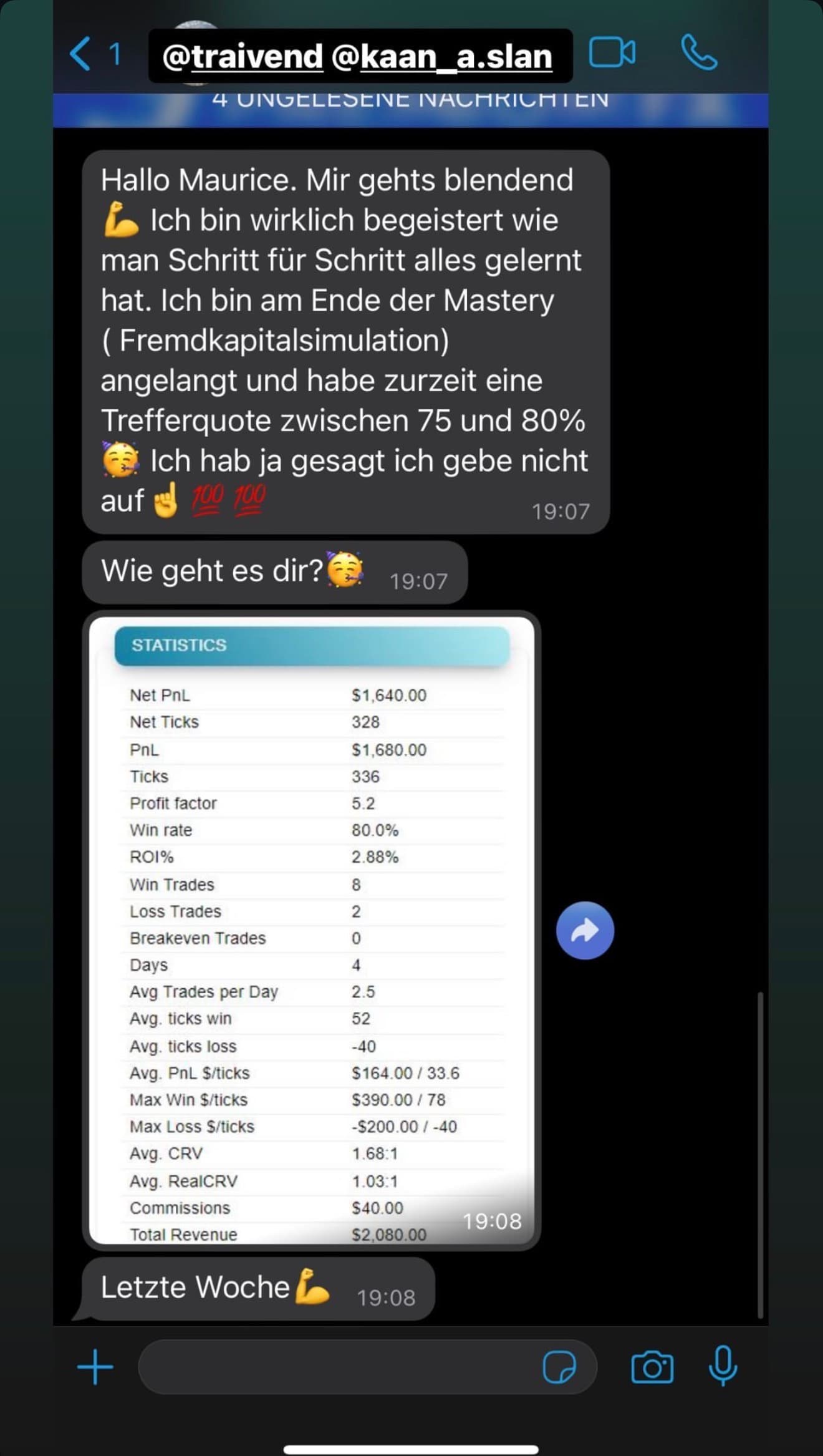Tap the back arrow to return to chats
Screen dimensions: 823x1456
80,55
